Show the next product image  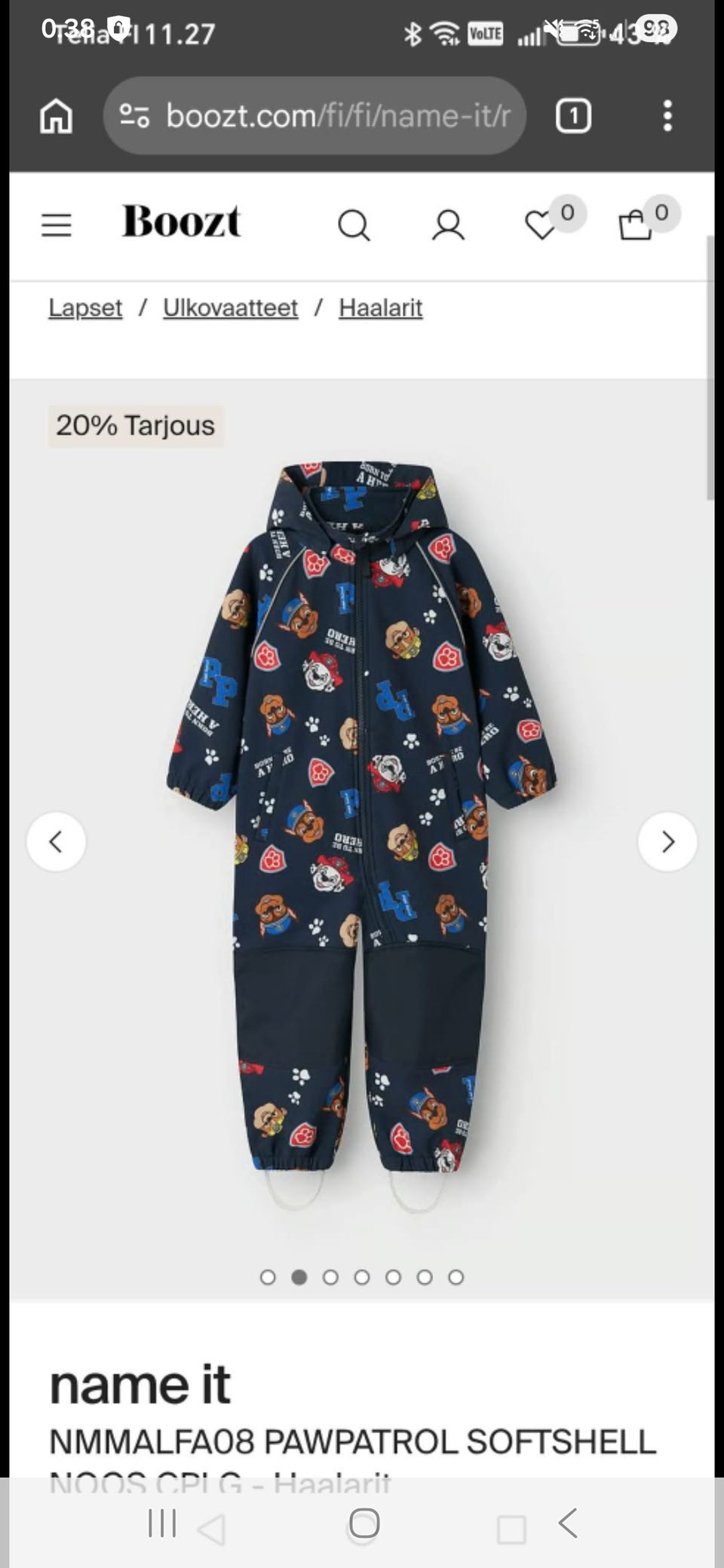pos(667,841)
